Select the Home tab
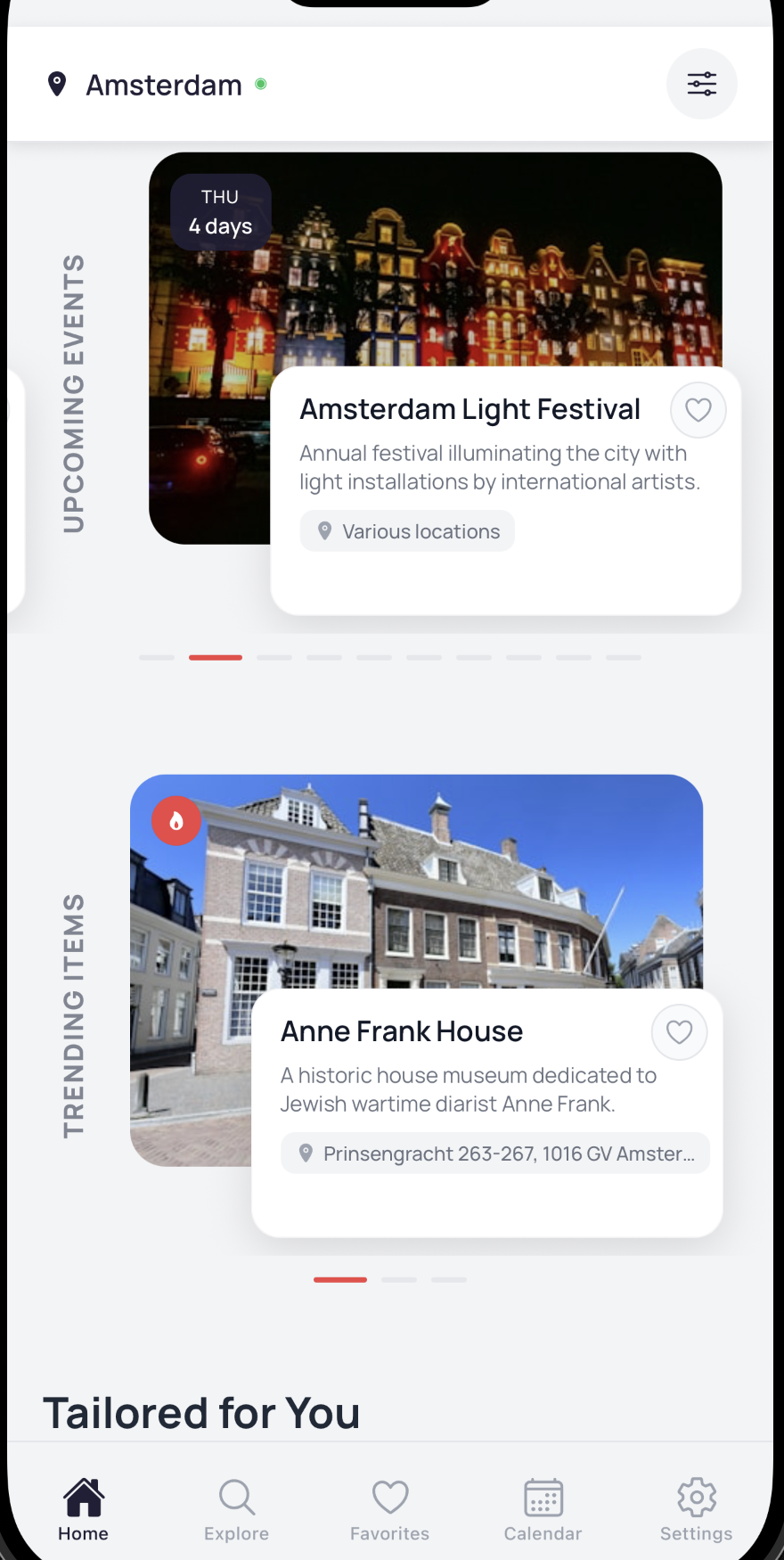Viewport: 784px width, 1560px height. pos(84,1510)
